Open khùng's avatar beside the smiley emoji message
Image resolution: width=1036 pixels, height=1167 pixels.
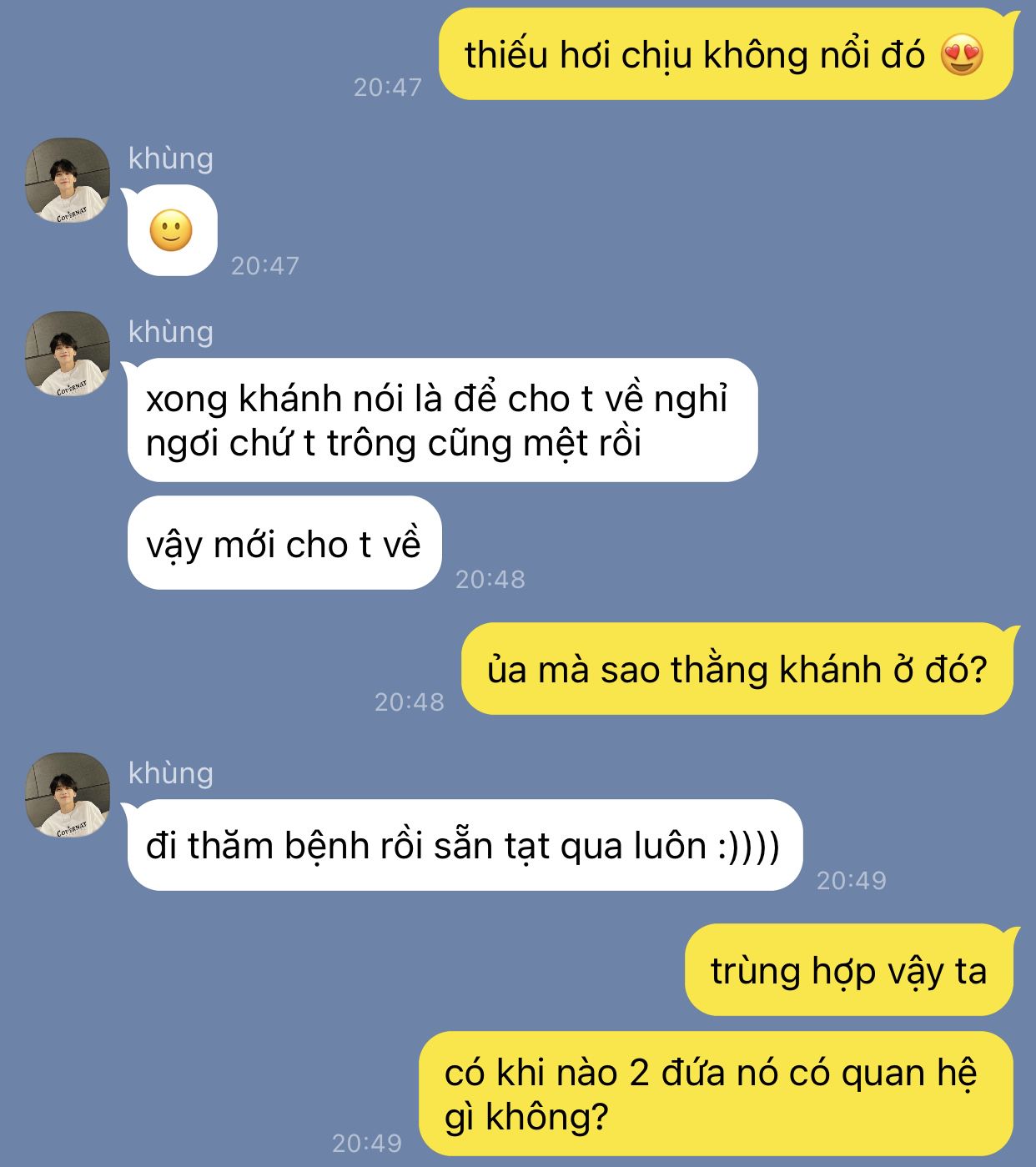[x=68, y=180]
